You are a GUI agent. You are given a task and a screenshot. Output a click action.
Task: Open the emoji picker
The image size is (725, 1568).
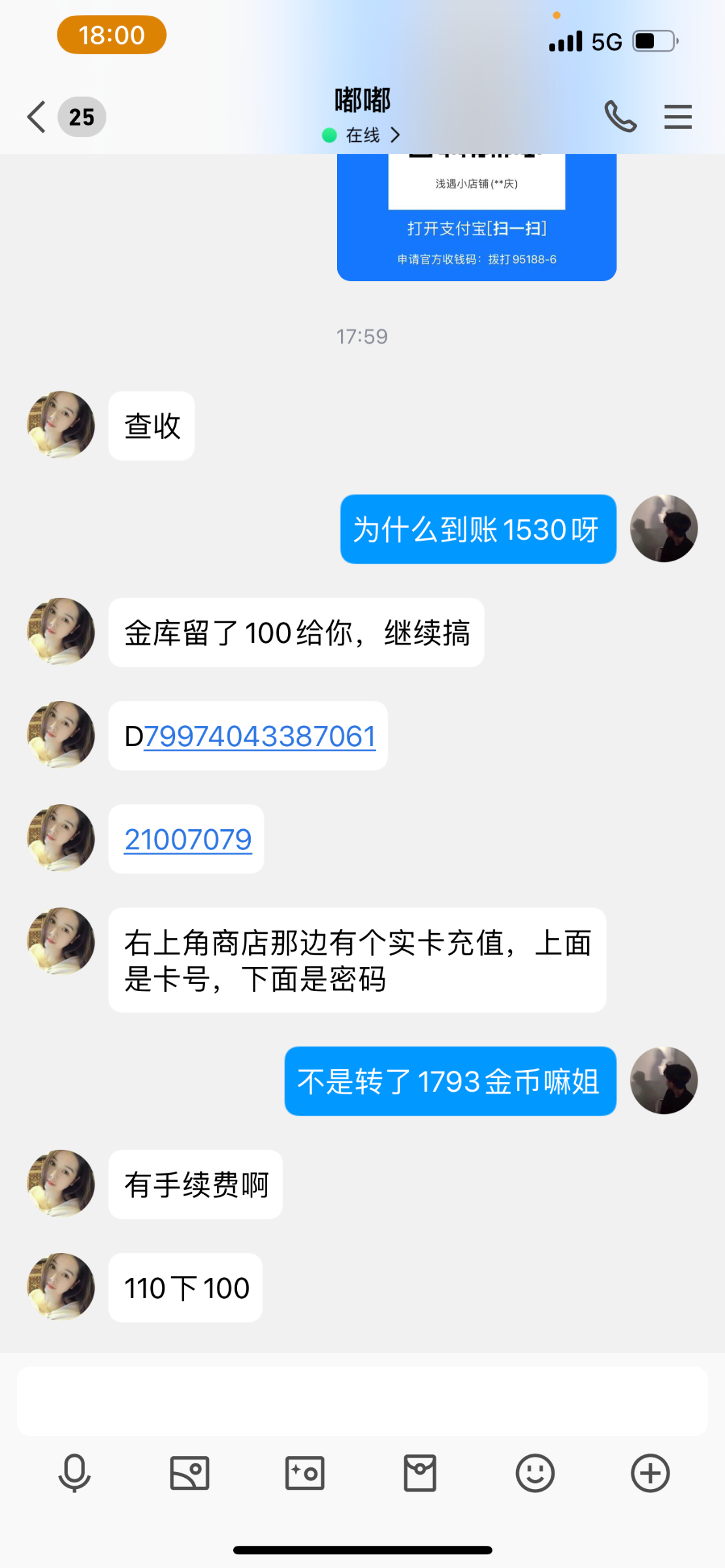click(x=535, y=1473)
